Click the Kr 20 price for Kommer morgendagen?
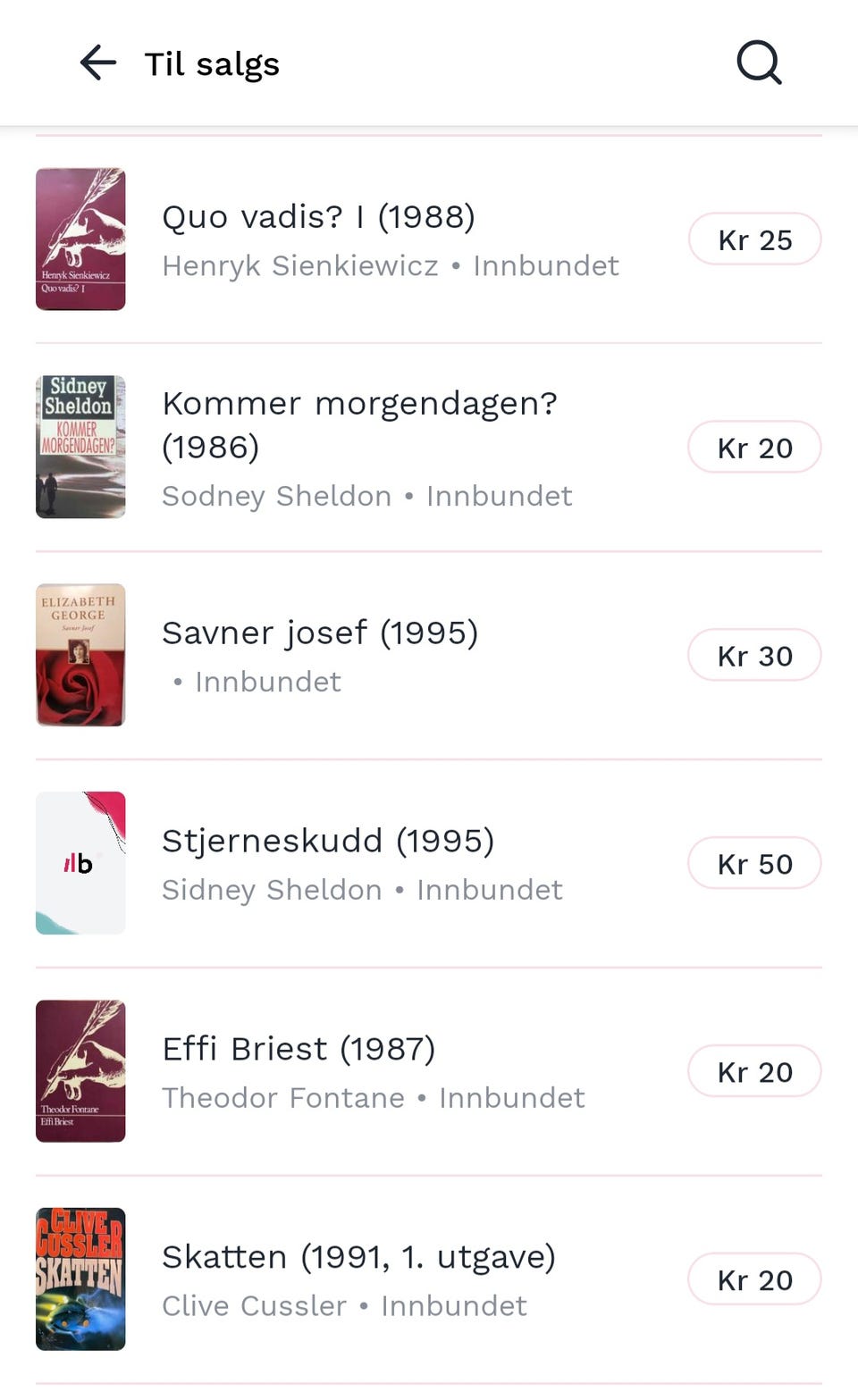This screenshot has height=1400, width=858. click(754, 447)
